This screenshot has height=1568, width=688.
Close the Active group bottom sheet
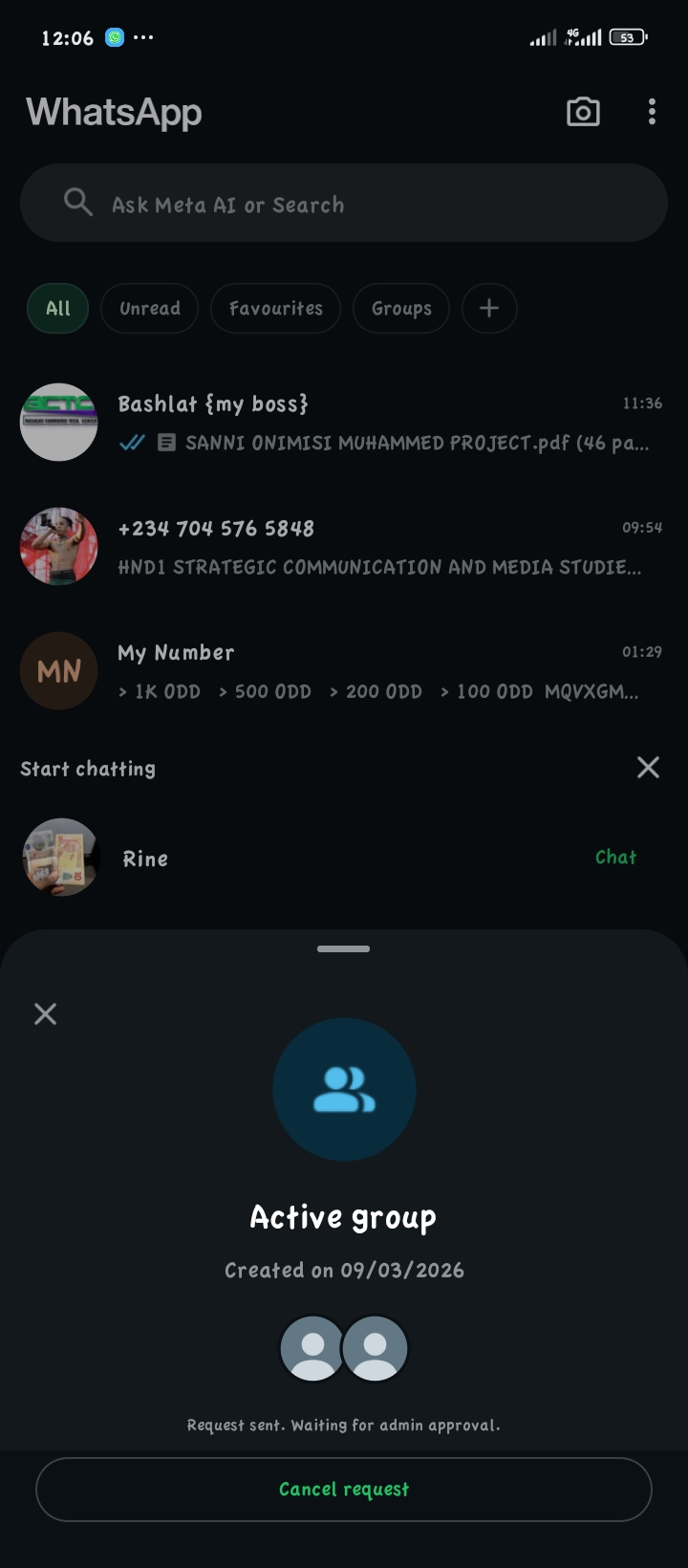pos(45,1013)
